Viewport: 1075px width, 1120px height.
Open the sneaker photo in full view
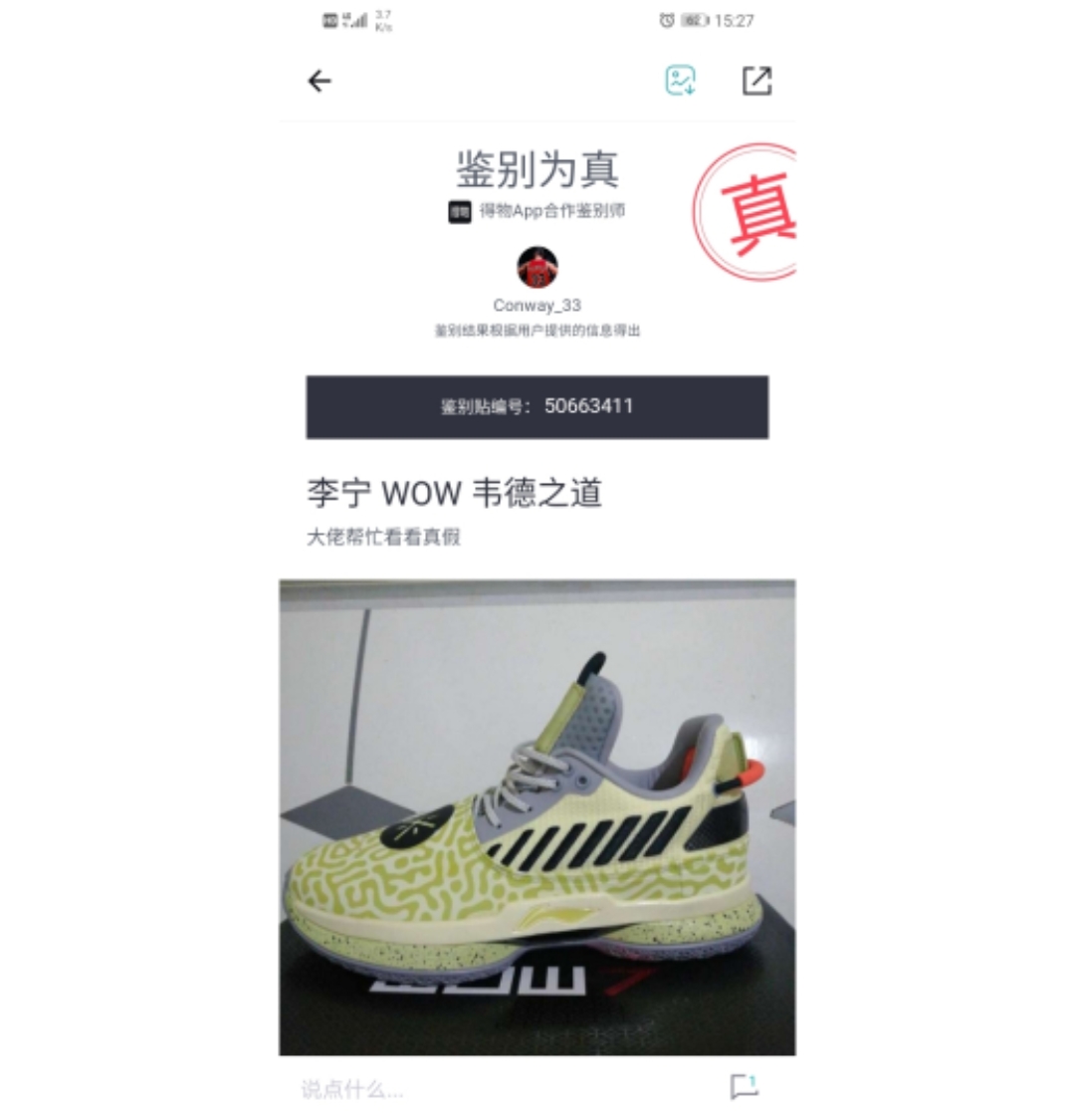537,816
